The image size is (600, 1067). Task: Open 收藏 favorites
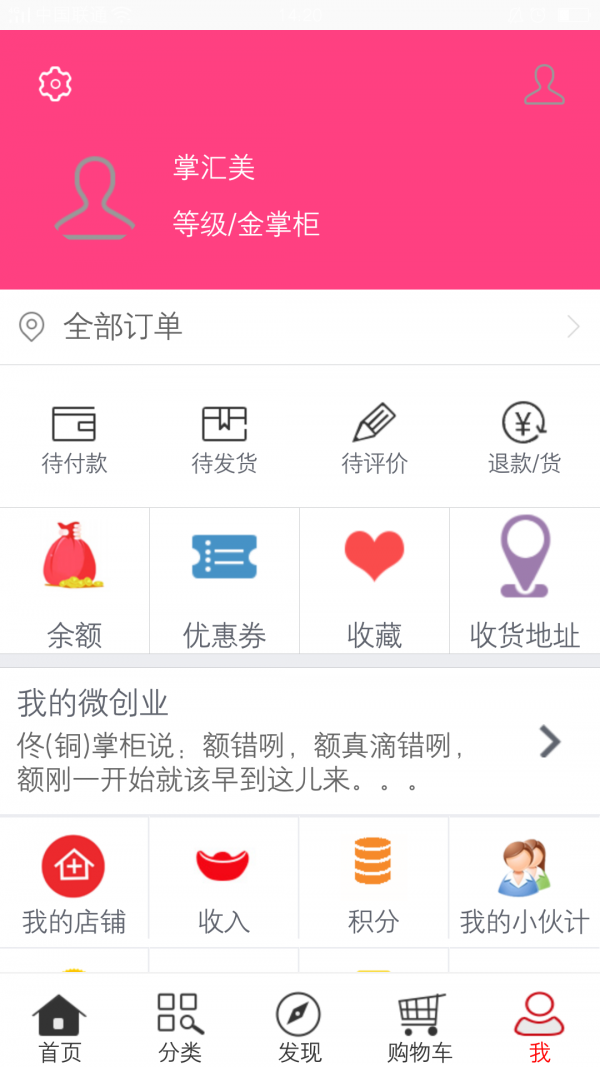tap(374, 582)
